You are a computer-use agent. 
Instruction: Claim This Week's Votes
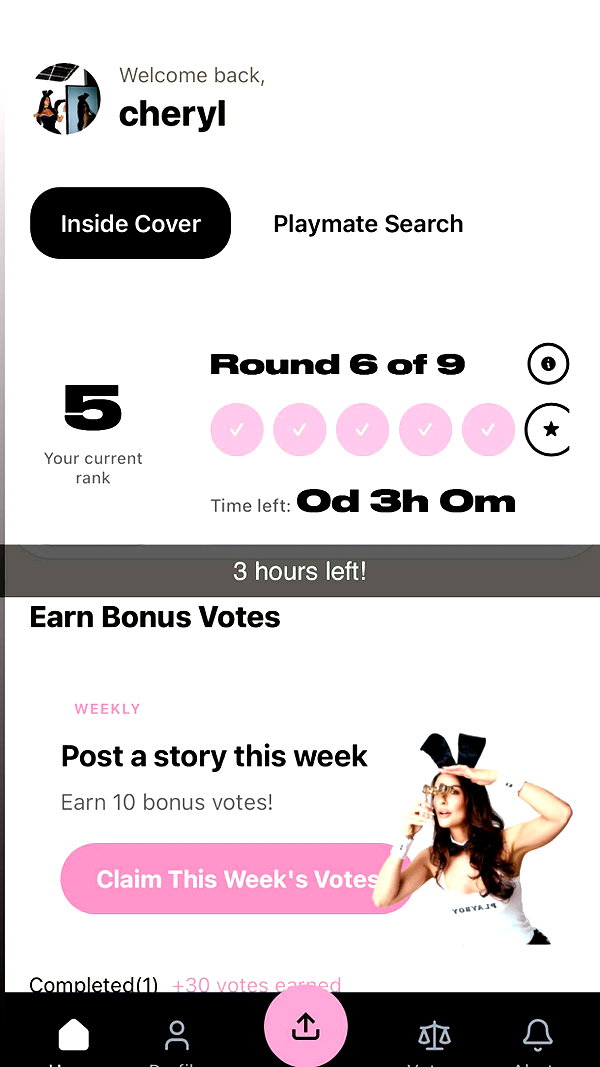click(238, 879)
